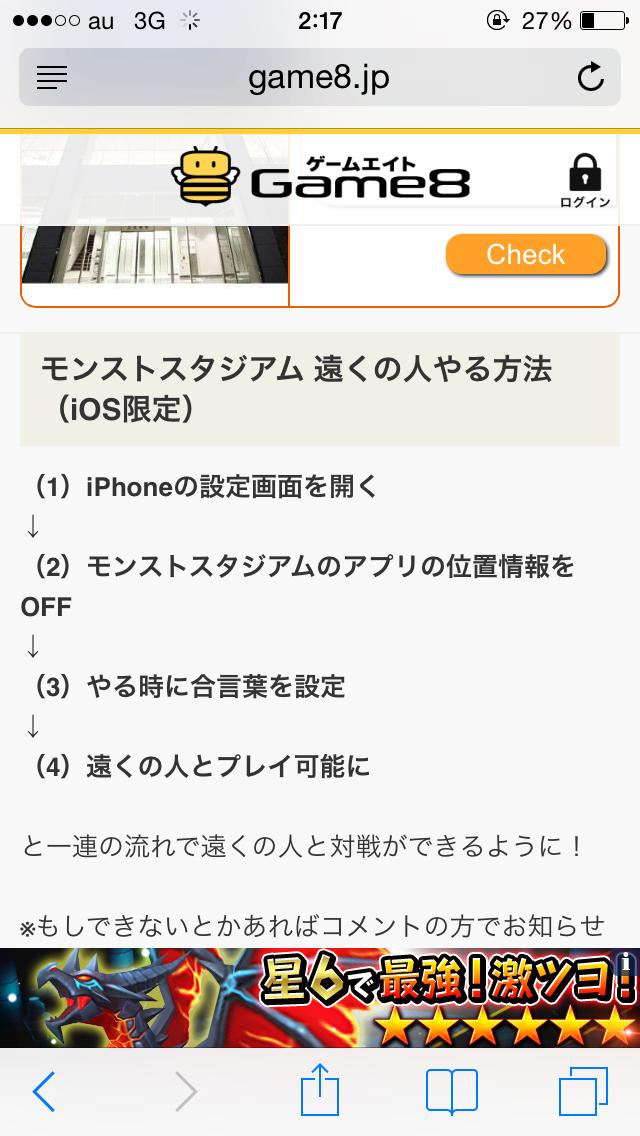Image resolution: width=640 pixels, height=1136 pixels.
Task: Tap the game8.jp address bar
Action: pyautogui.click(x=318, y=77)
